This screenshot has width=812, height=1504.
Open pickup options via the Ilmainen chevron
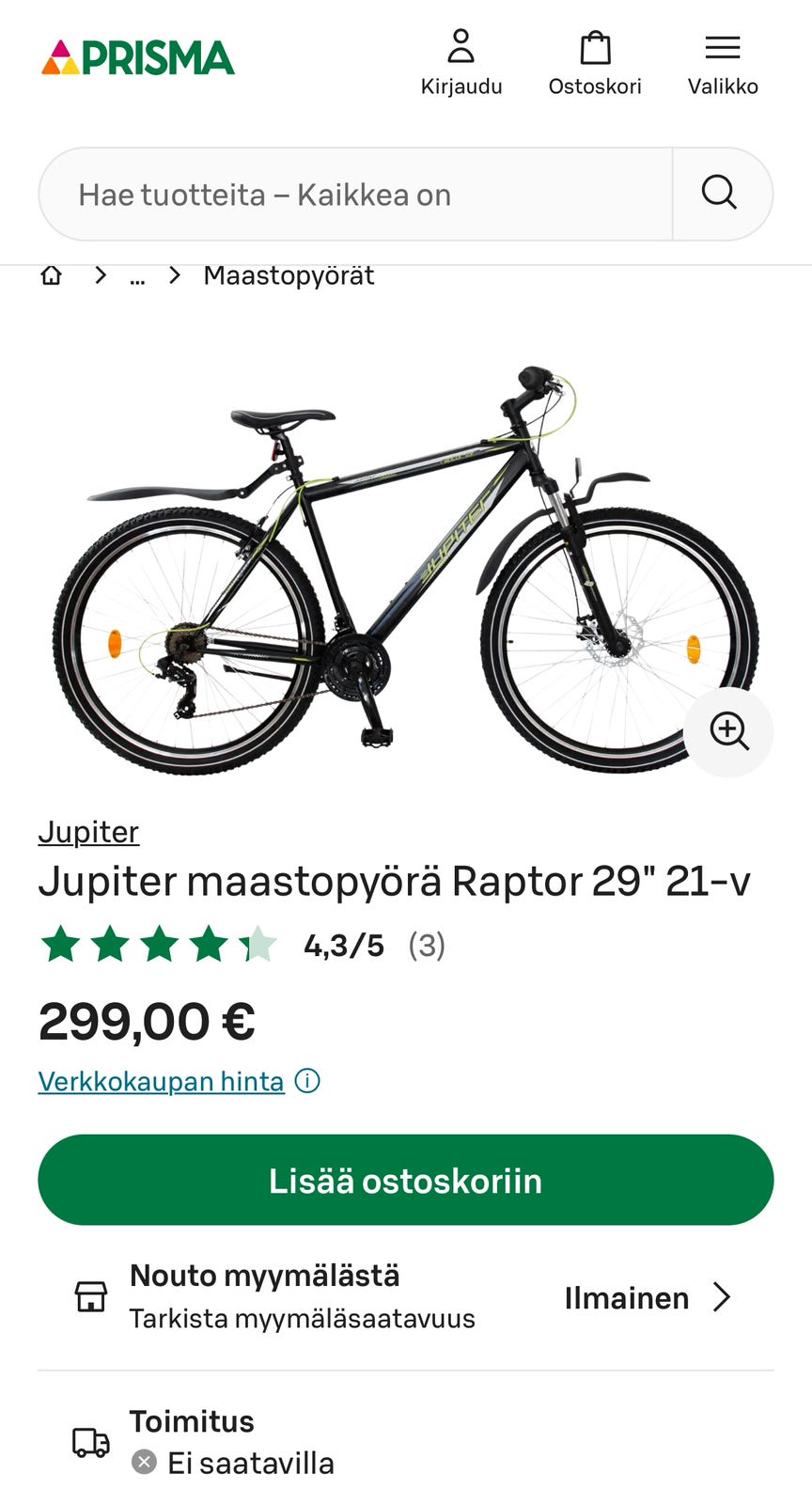(x=722, y=1297)
